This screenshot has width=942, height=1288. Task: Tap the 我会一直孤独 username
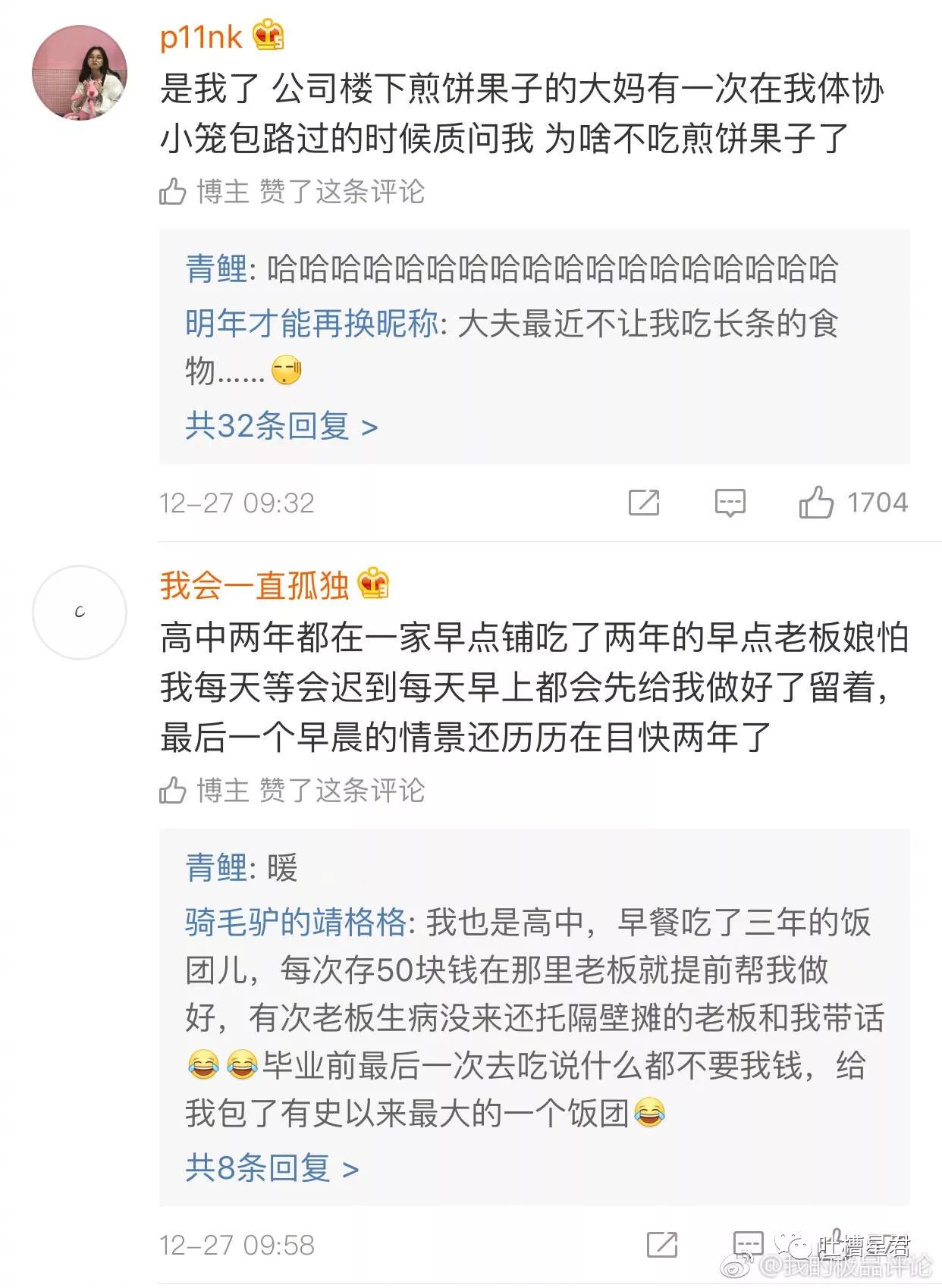[254, 585]
